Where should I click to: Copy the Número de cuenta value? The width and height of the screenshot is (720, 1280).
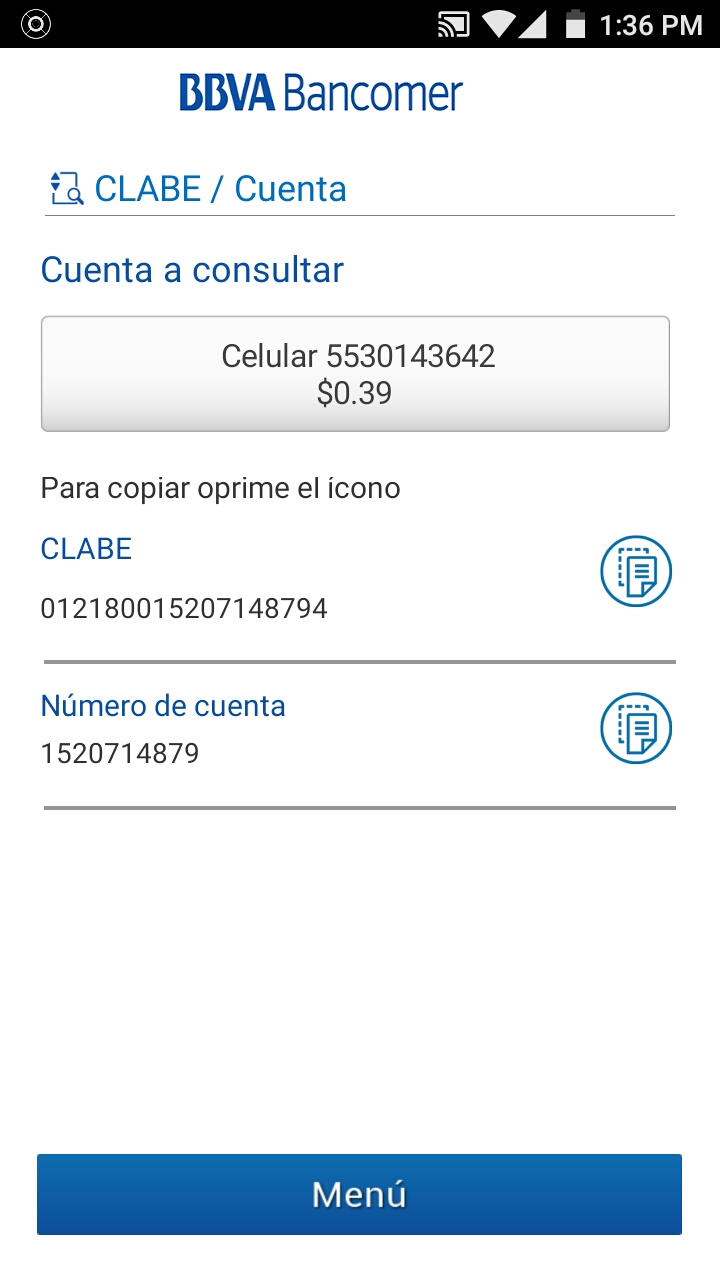click(635, 728)
